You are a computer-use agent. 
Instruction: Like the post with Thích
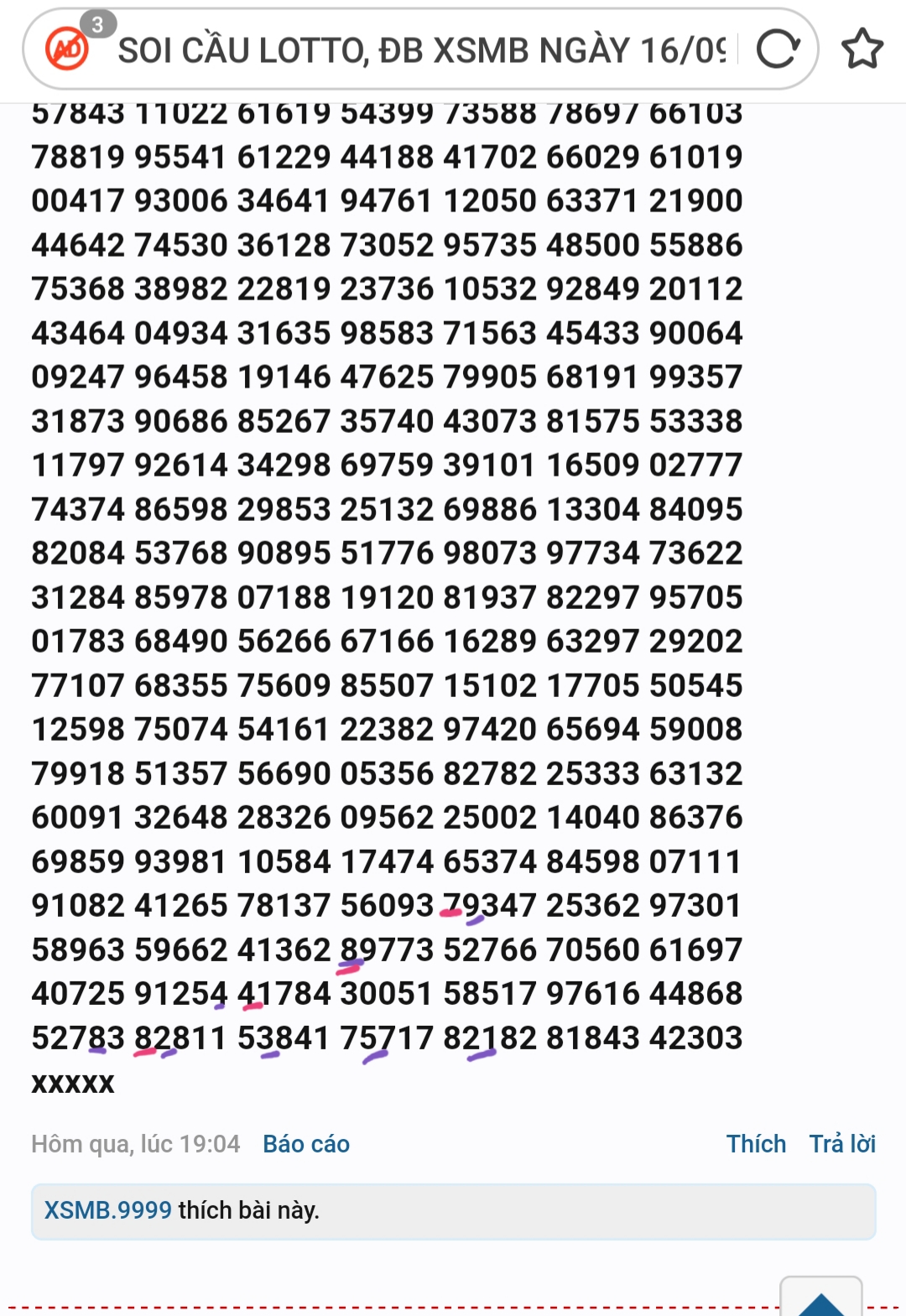[755, 1144]
